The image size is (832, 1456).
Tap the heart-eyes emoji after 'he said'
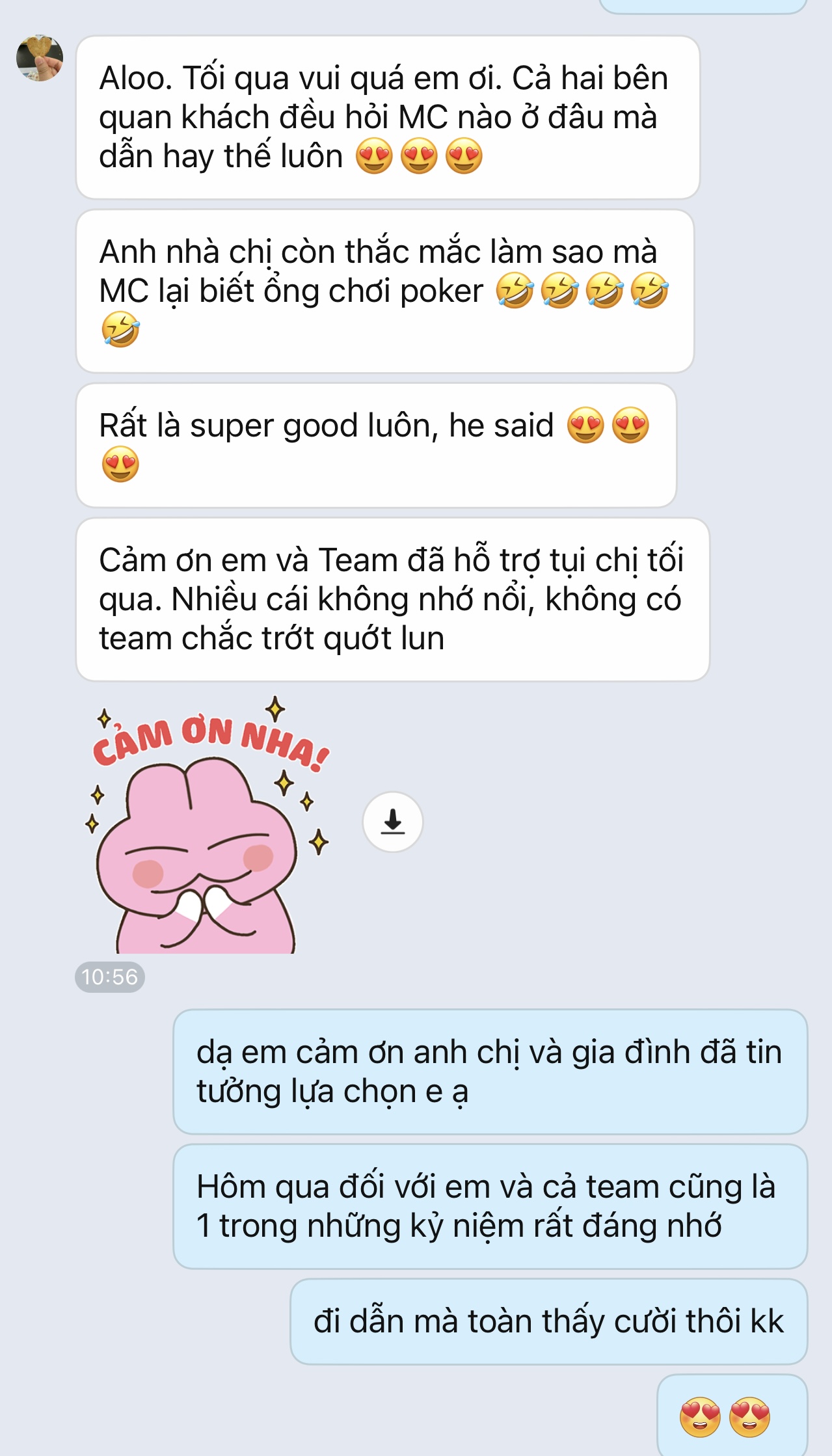click(x=587, y=424)
